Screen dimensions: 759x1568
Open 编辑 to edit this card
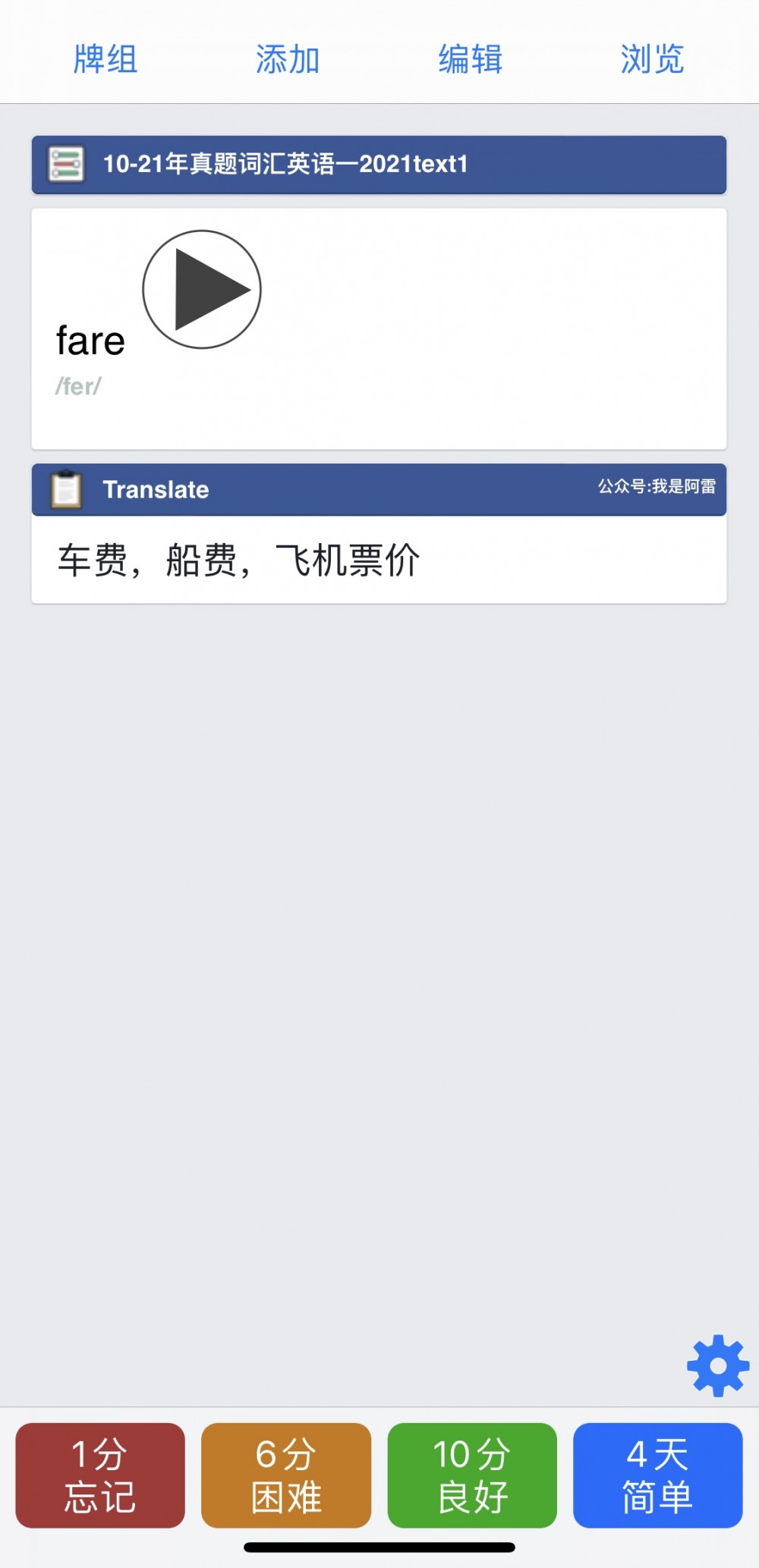(471, 59)
